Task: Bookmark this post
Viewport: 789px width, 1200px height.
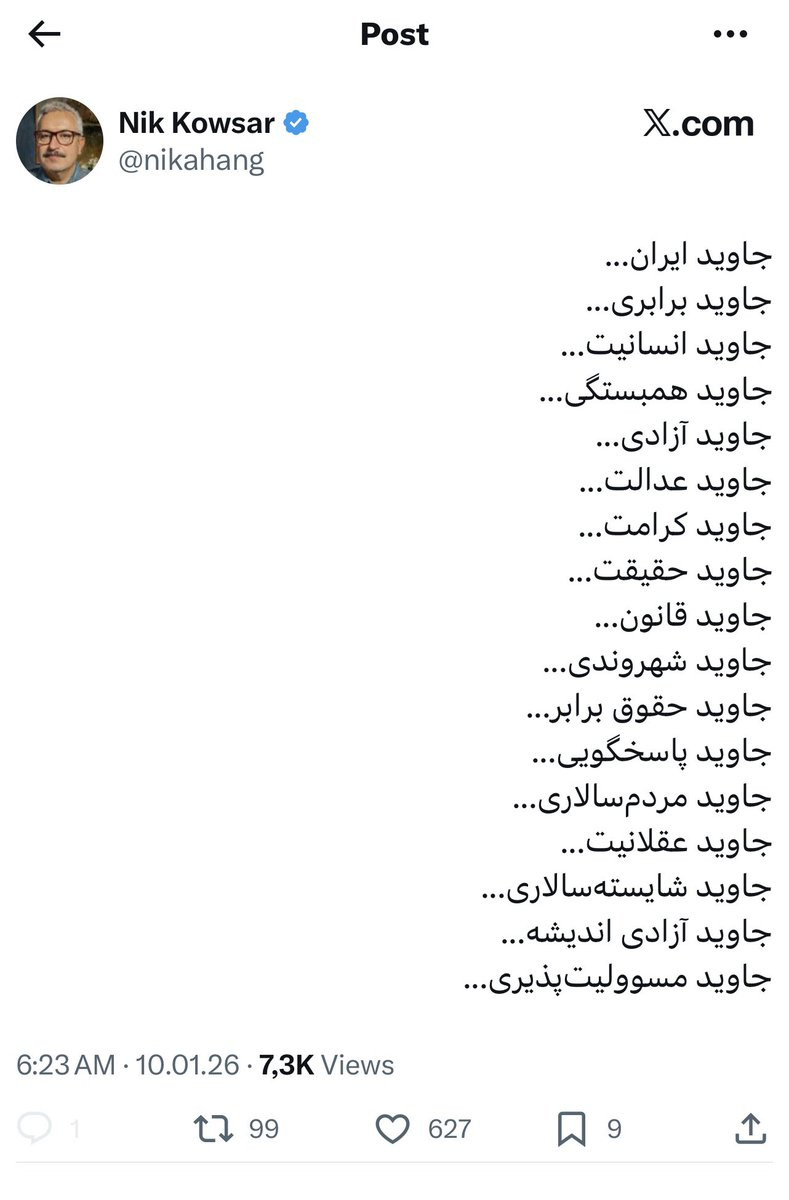Action: click(571, 1129)
